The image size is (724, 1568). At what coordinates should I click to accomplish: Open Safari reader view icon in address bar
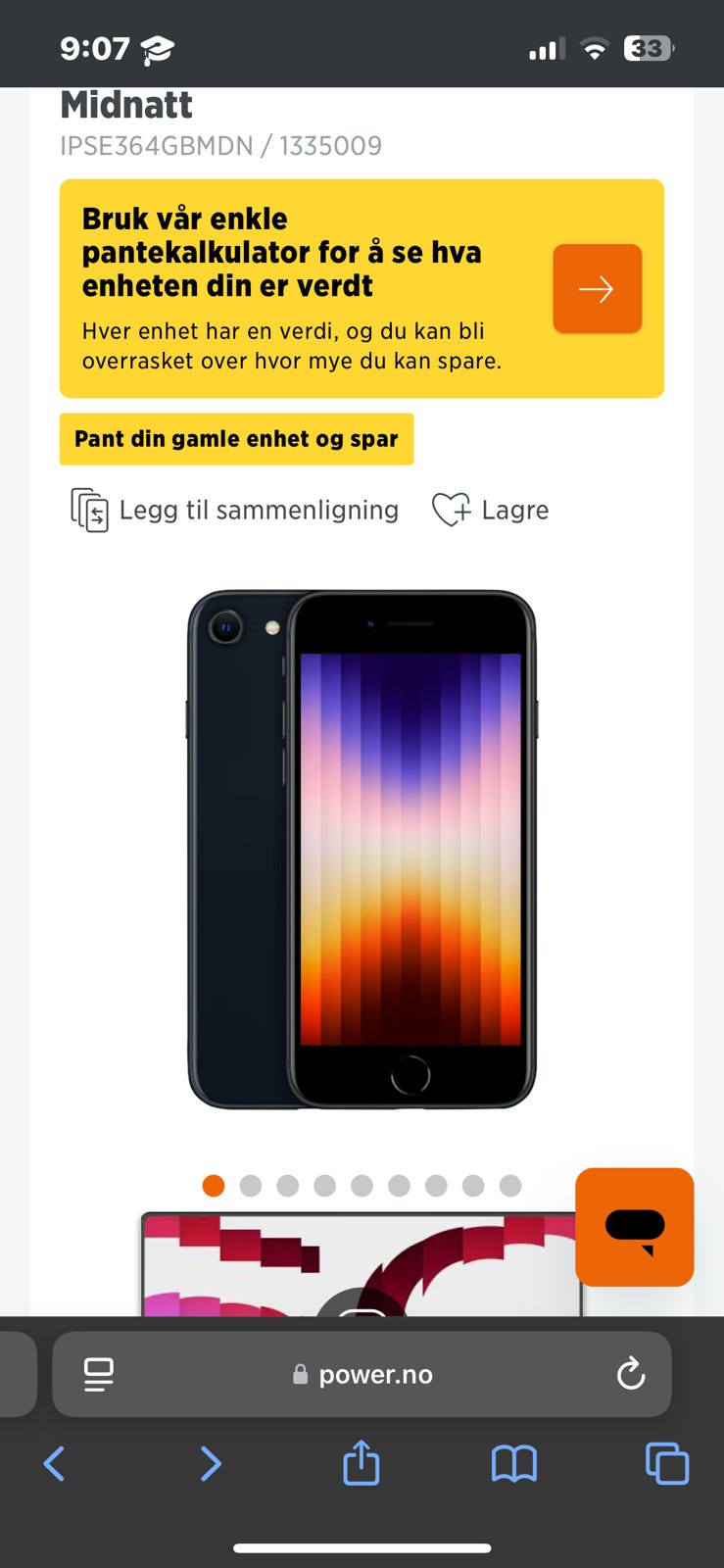click(x=96, y=1374)
